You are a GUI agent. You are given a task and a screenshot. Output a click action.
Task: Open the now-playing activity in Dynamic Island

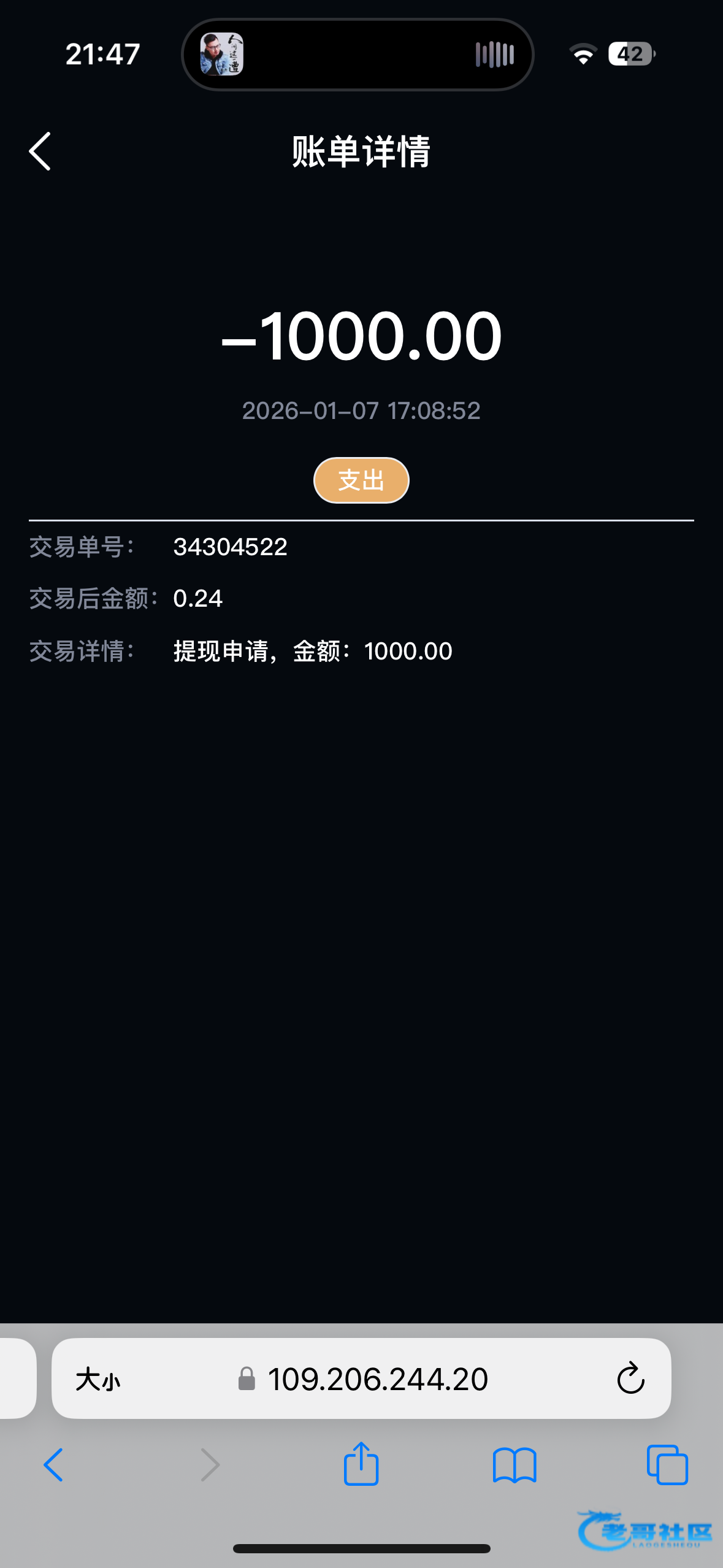[358, 55]
